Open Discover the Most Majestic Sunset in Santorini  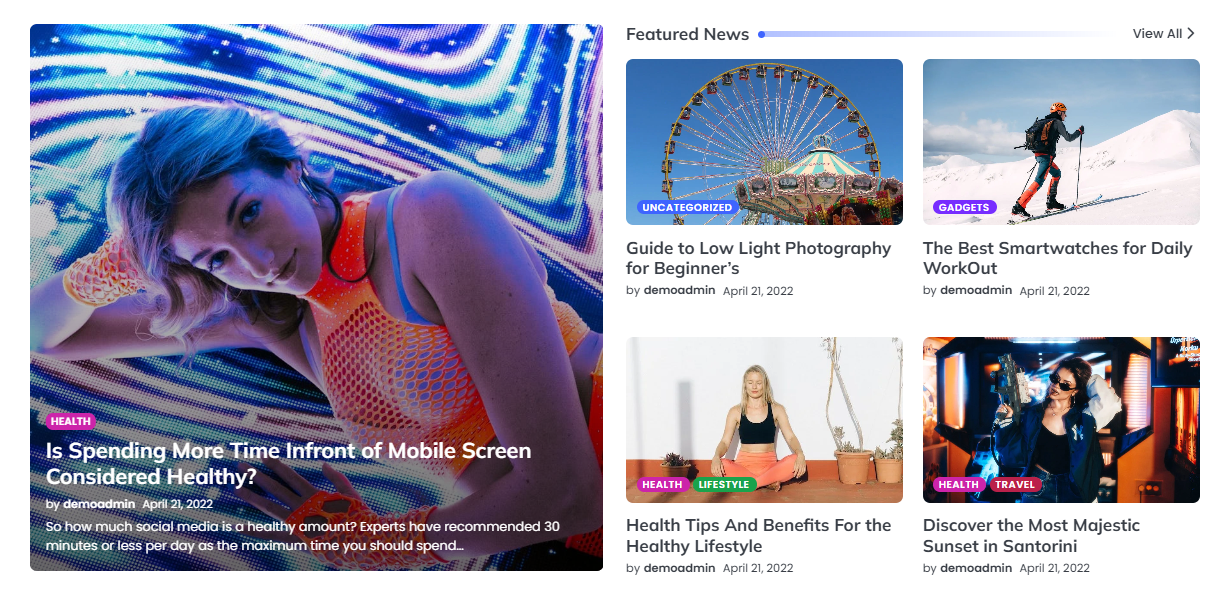[x=1031, y=535]
